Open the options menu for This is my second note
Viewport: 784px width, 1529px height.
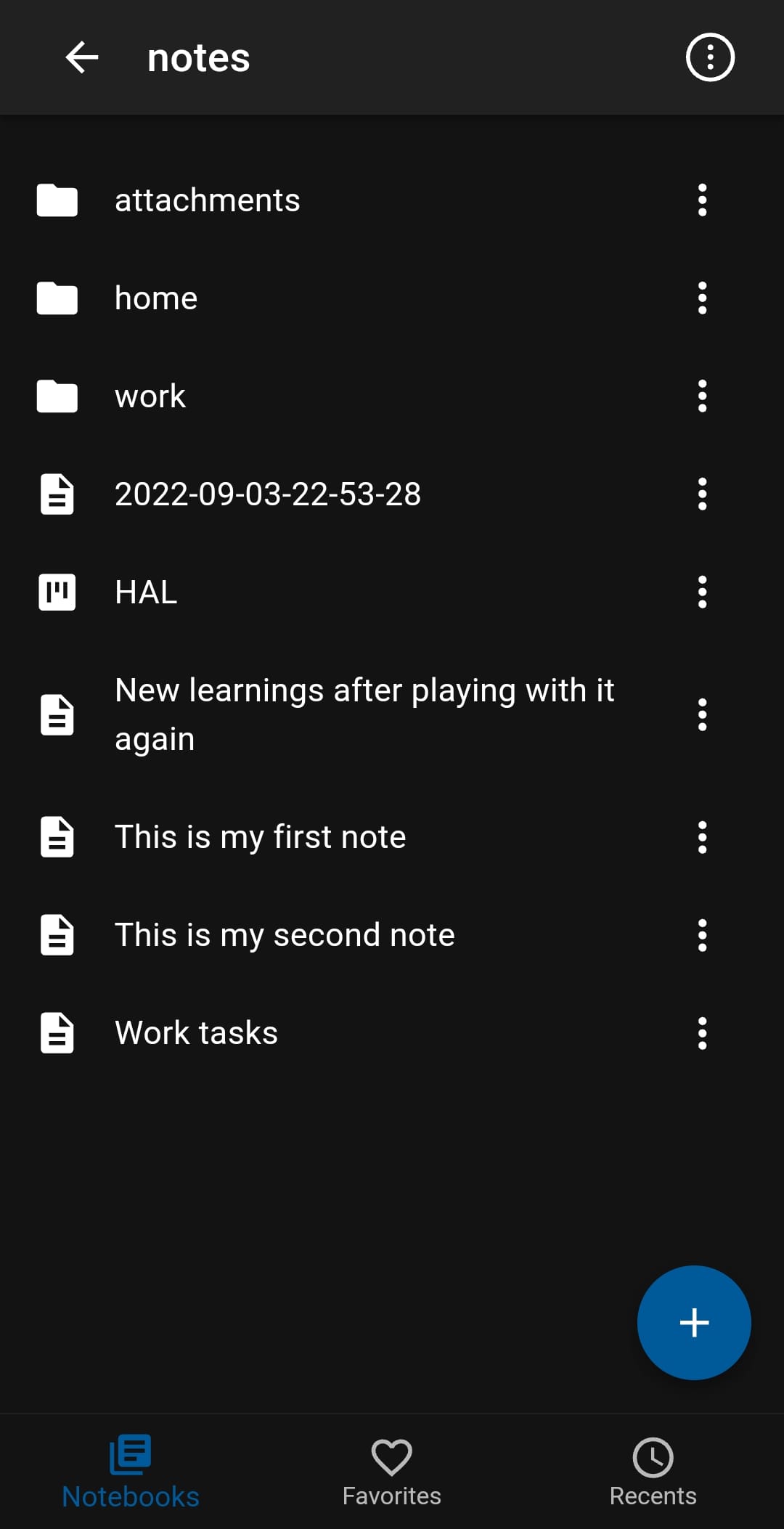[702, 935]
